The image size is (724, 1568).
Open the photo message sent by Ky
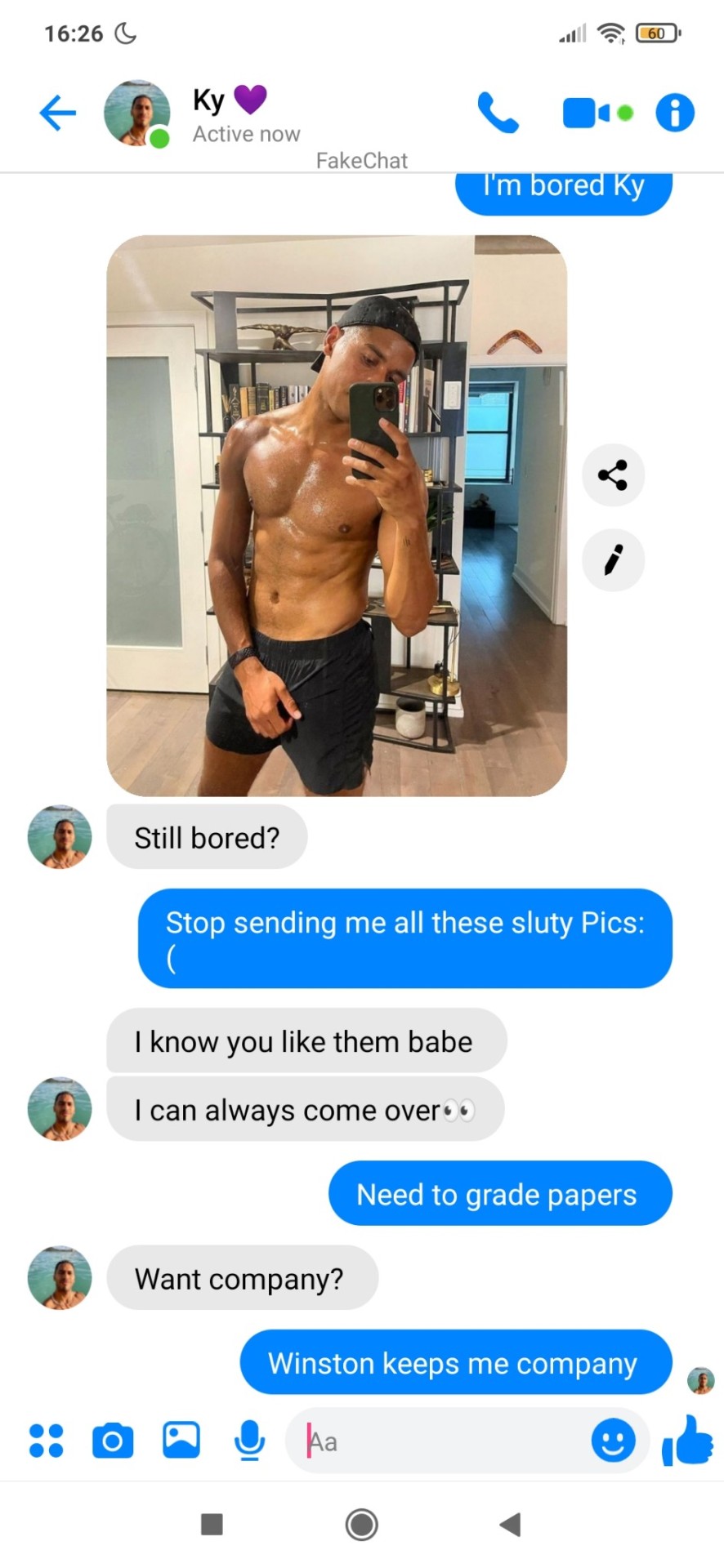[x=337, y=515]
